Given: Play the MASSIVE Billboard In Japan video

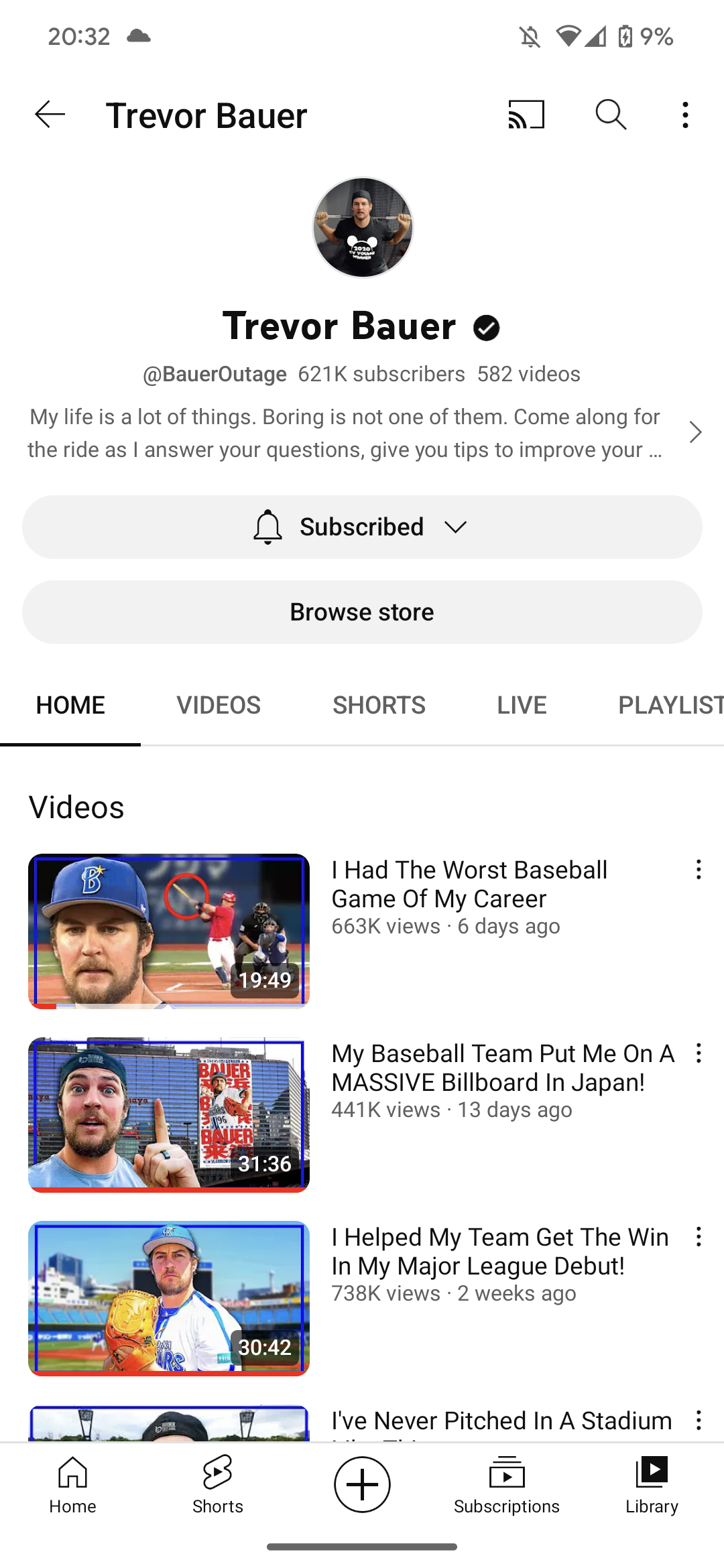Looking at the screenshot, I should coord(169,1114).
